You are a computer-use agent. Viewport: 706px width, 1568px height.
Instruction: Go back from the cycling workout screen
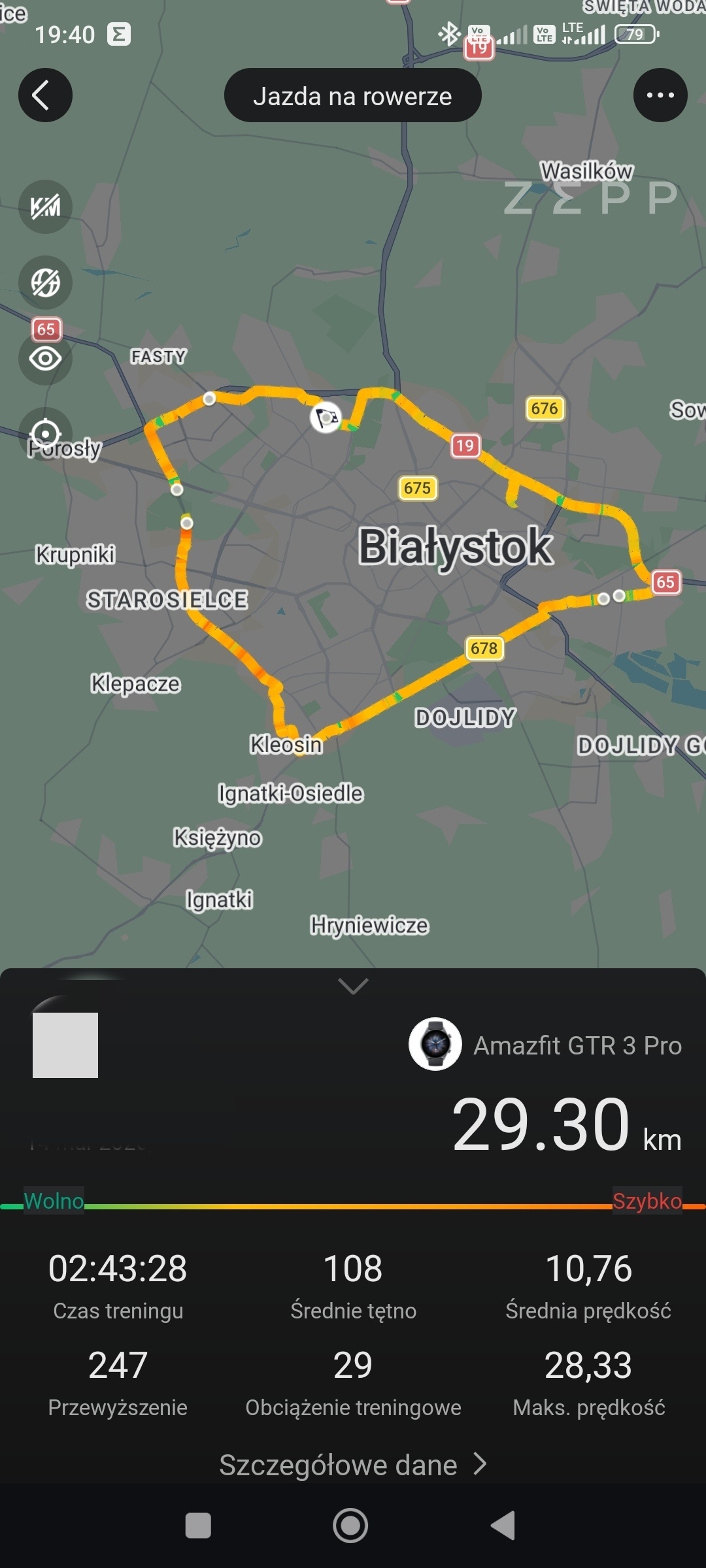click(x=44, y=95)
